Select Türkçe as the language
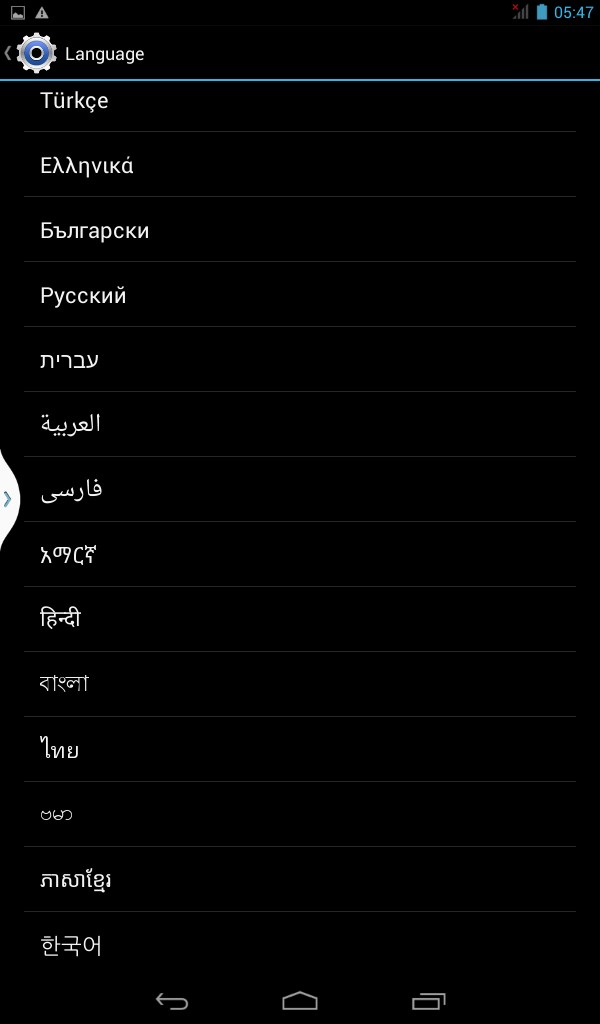Screen dimensions: 600x1024 coord(300,102)
